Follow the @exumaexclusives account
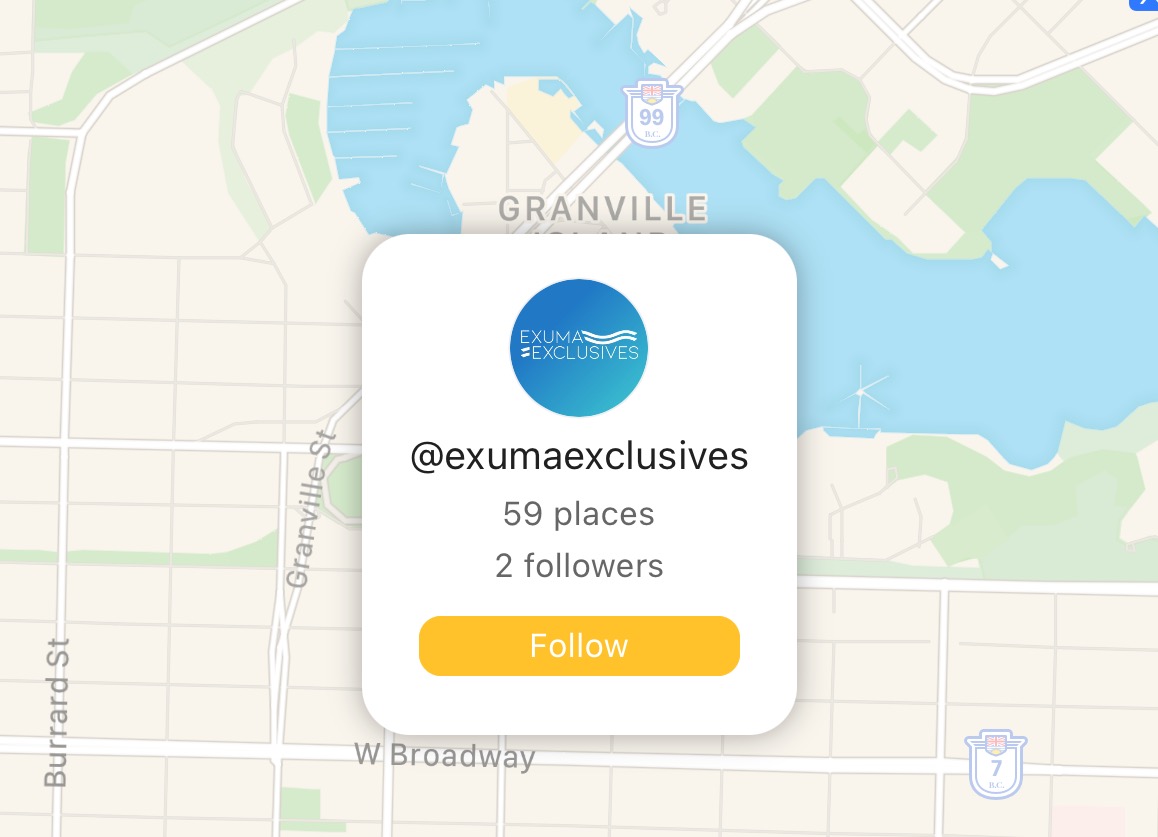 (x=579, y=646)
